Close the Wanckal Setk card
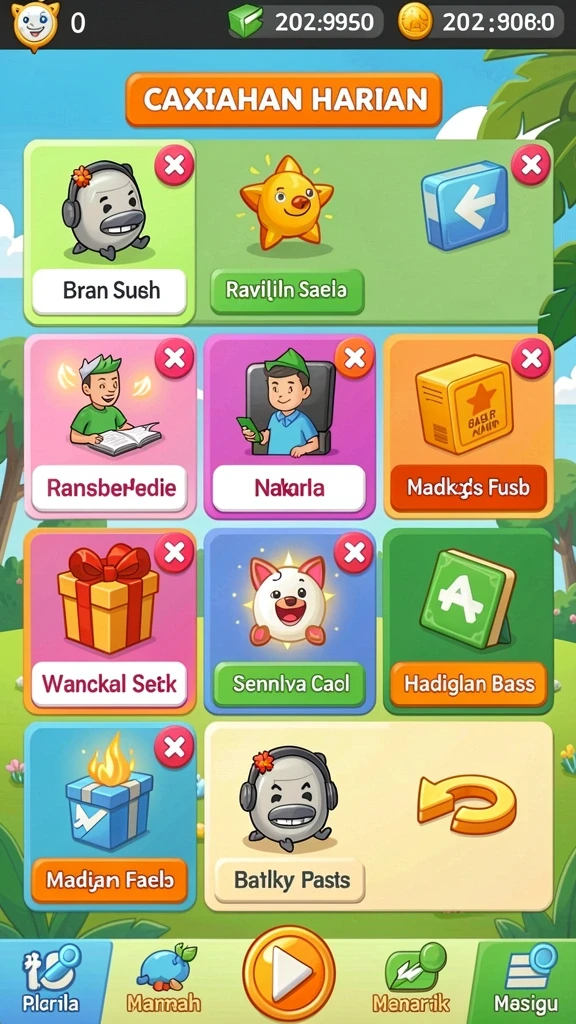Image resolution: width=576 pixels, height=1024 pixels. pyautogui.click(x=174, y=552)
